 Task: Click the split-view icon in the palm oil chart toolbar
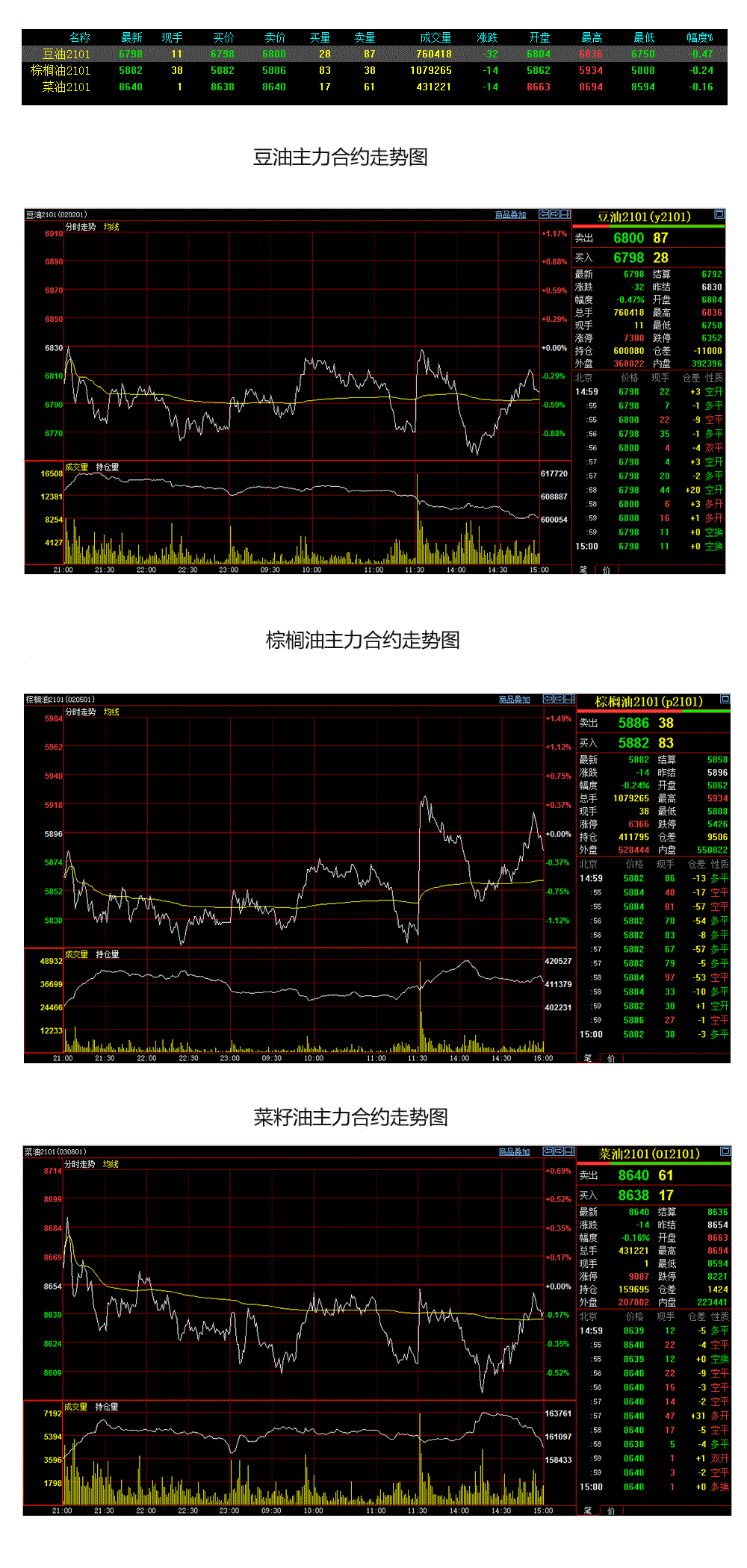(x=569, y=700)
